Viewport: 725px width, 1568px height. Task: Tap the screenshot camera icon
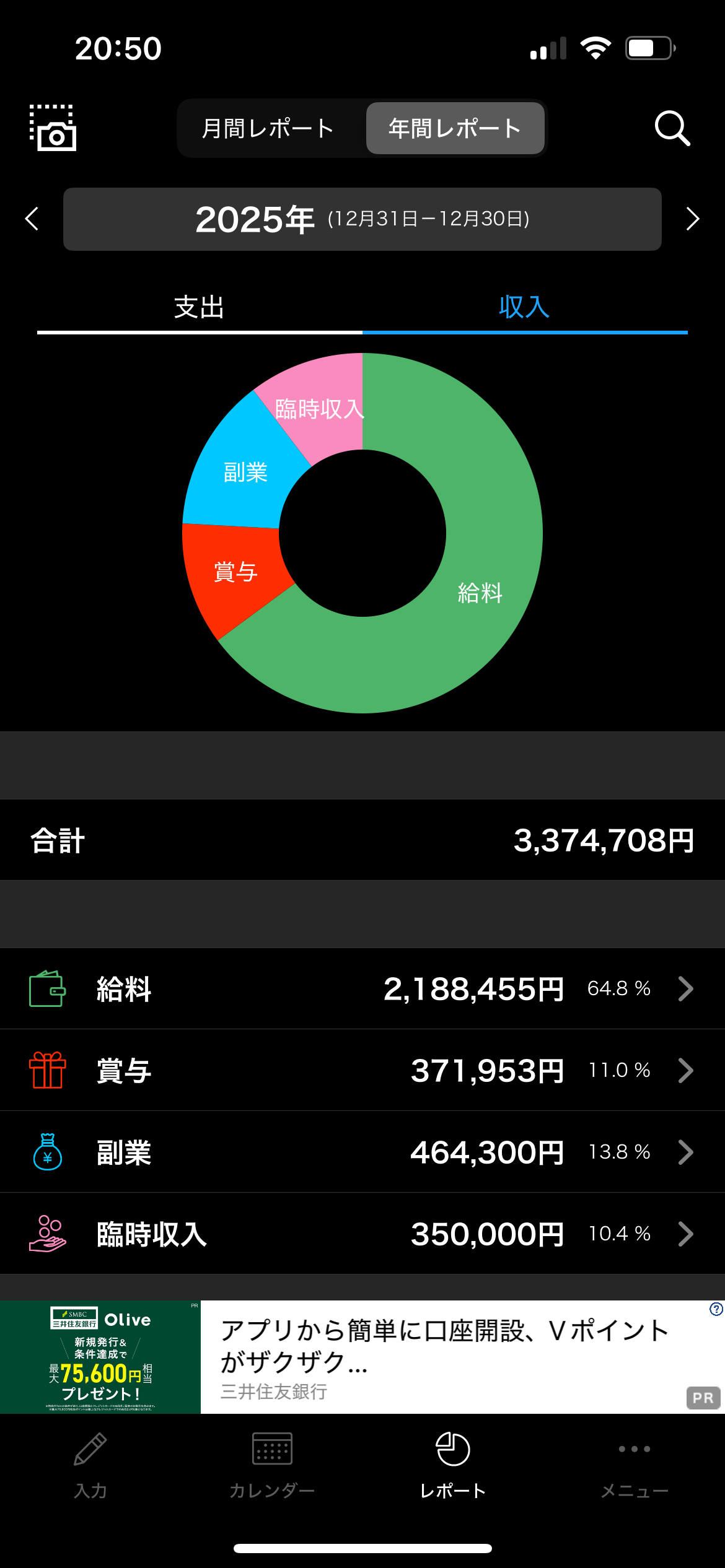point(53,128)
